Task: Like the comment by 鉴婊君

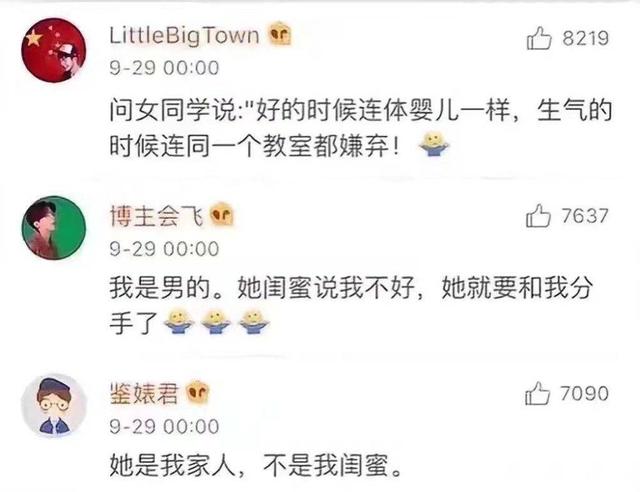Action: [539, 393]
